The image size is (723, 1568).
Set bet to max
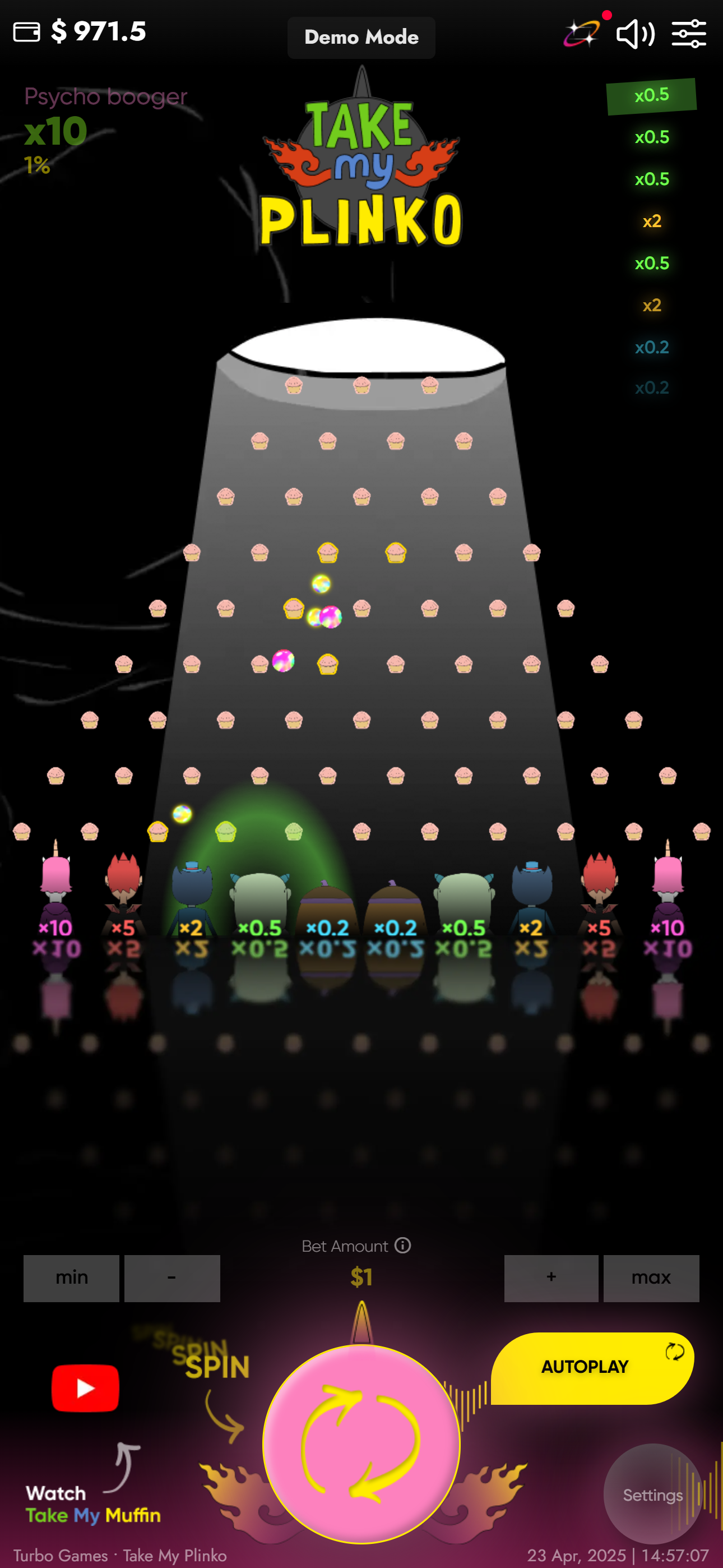[651, 1278]
